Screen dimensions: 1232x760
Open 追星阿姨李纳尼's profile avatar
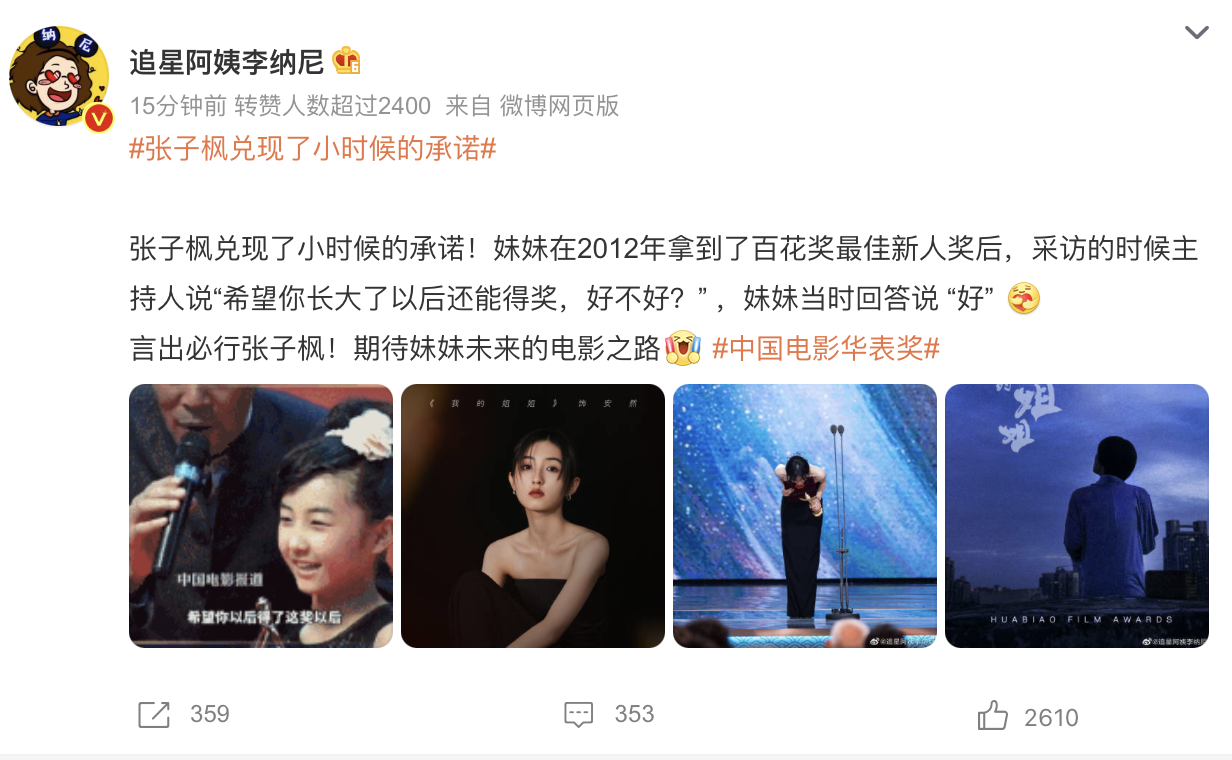pos(59,77)
